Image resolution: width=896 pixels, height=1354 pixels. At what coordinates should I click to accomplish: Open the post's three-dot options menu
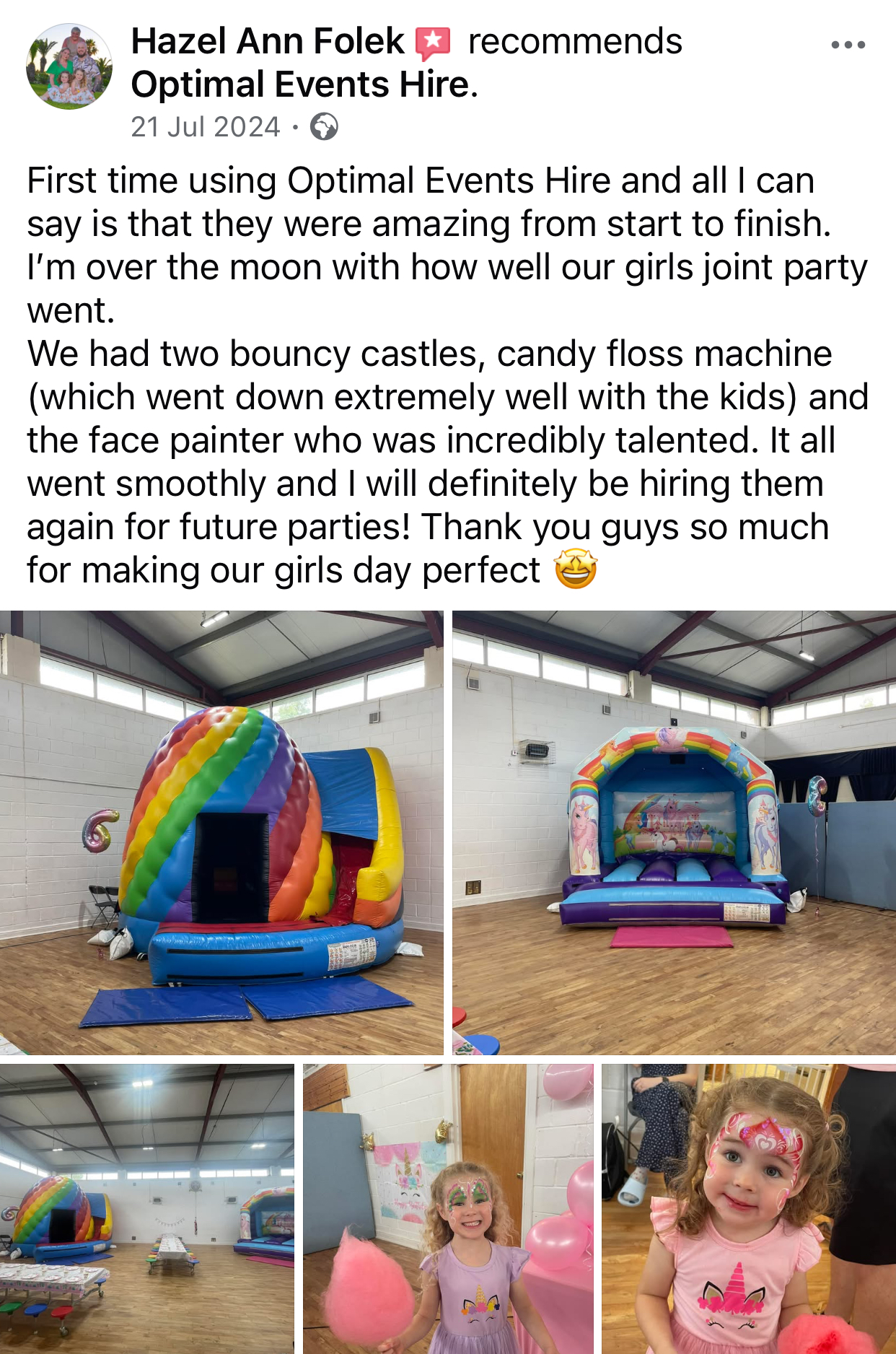click(x=848, y=45)
